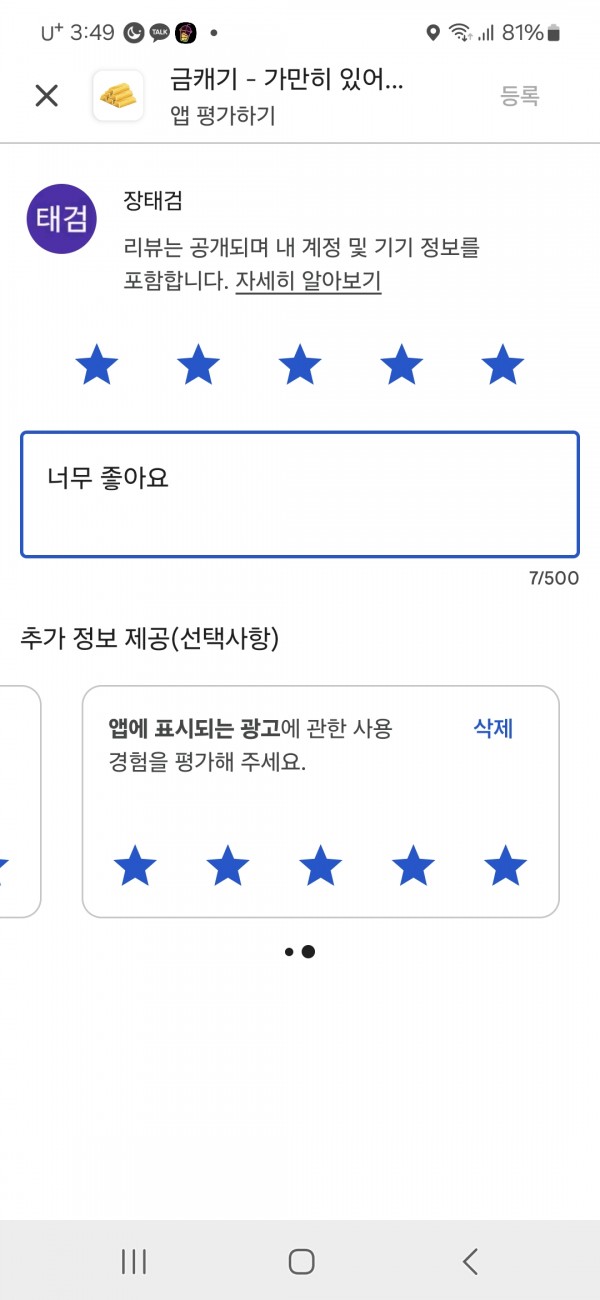
Task: Set overall rating to five stars
Action: [x=502, y=365]
